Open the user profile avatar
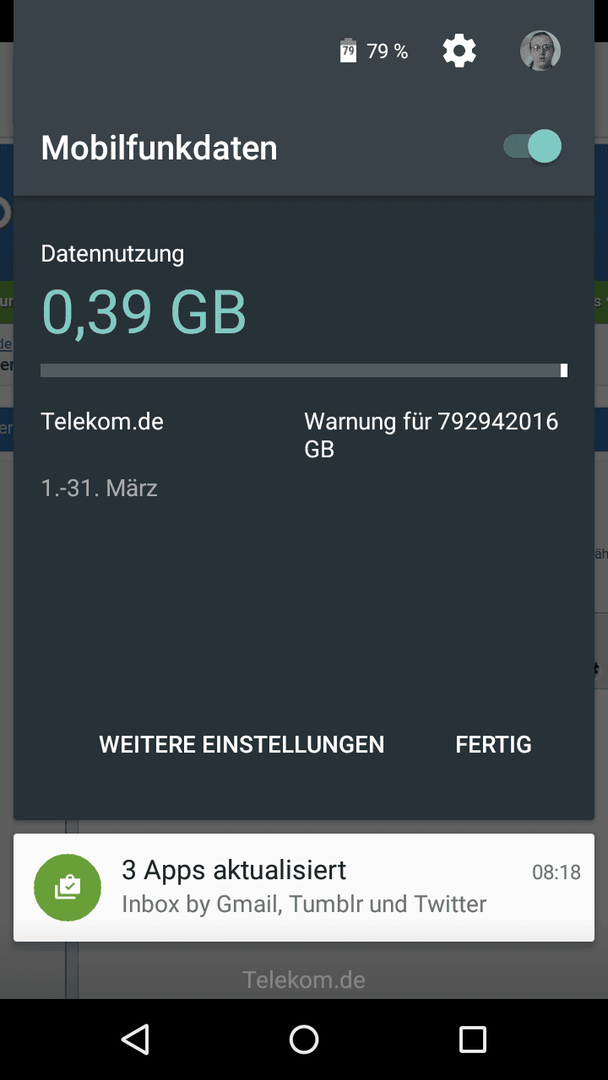The height and width of the screenshot is (1080, 608). tap(540, 51)
